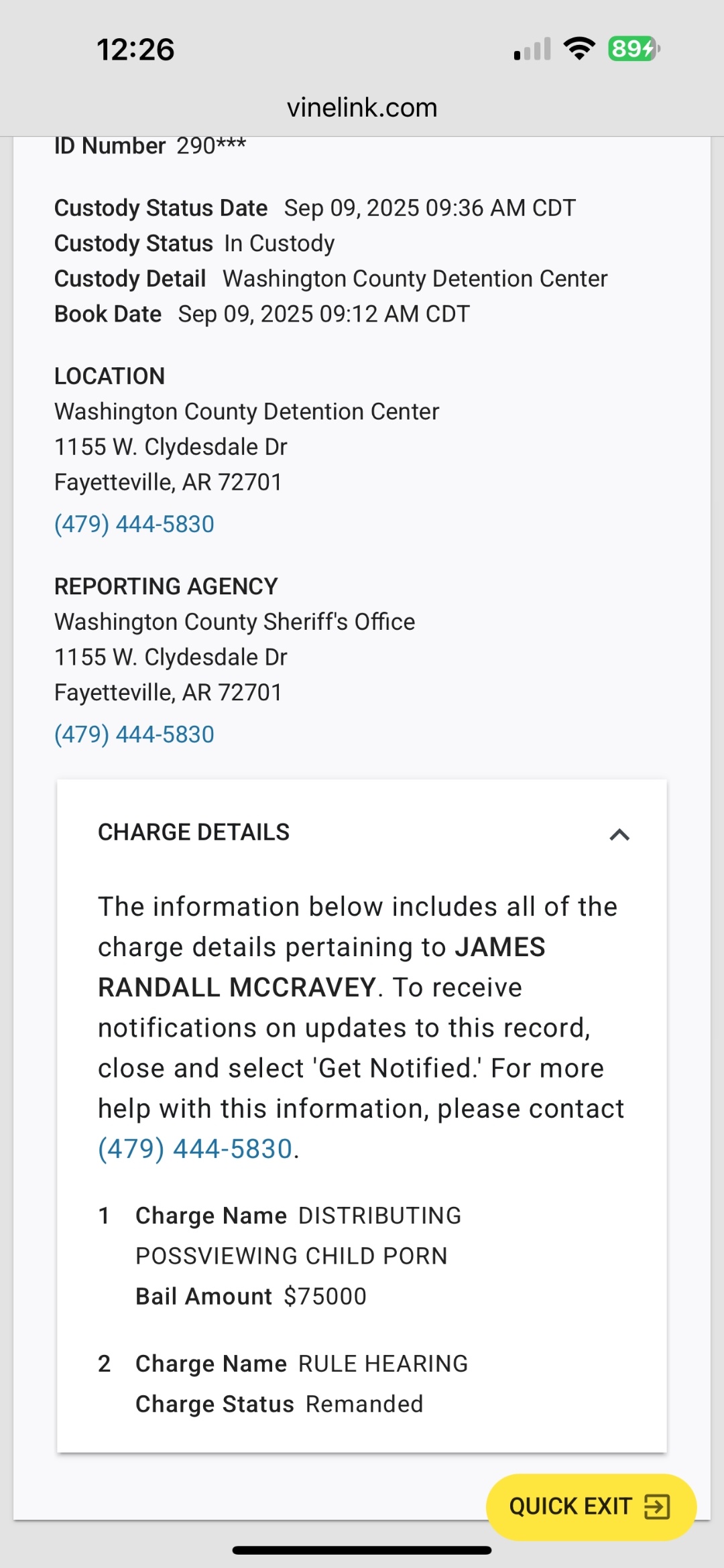The width and height of the screenshot is (724, 1568).
Task: Collapse the Charge Details section
Action: coord(619,834)
